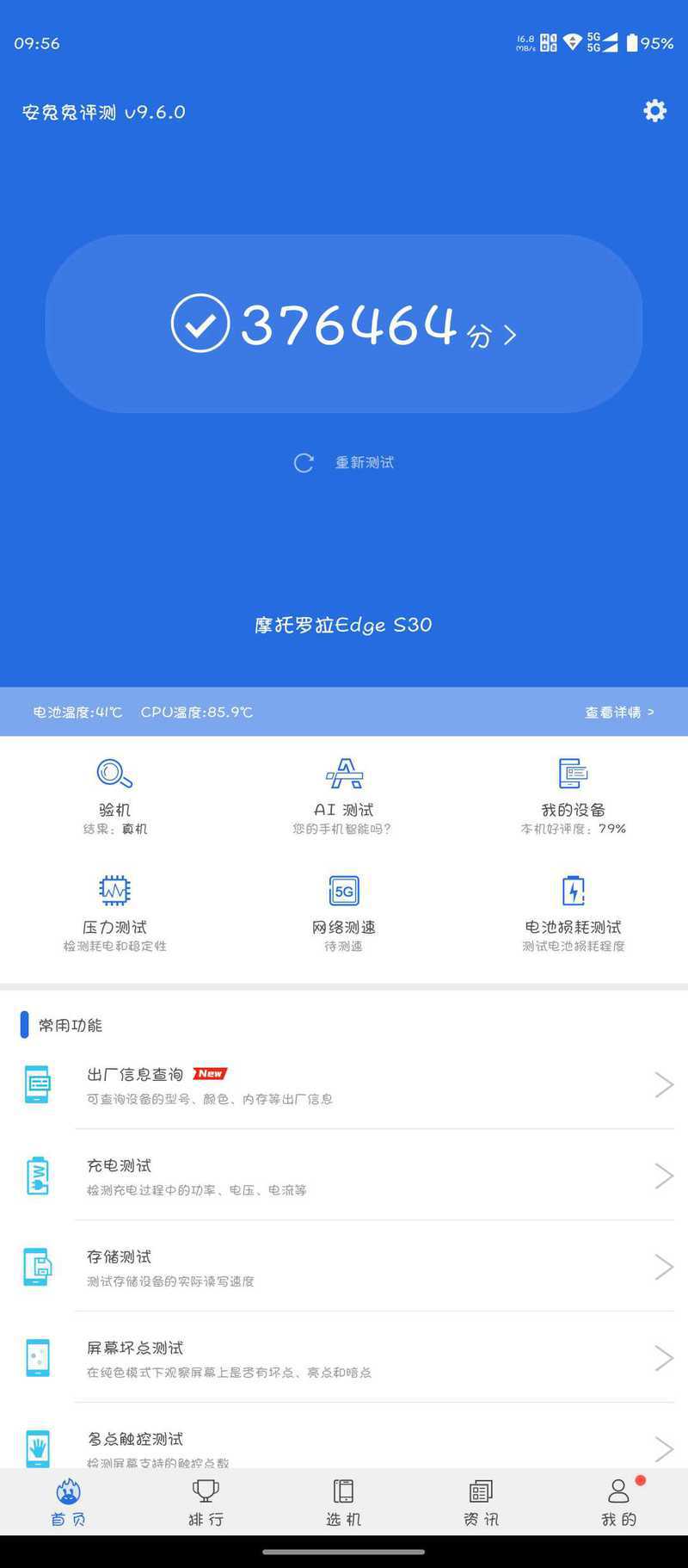Switch to the 资讯 tab
Image resolution: width=688 pixels, height=1568 pixels.
pyautogui.click(x=481, y=1503)
